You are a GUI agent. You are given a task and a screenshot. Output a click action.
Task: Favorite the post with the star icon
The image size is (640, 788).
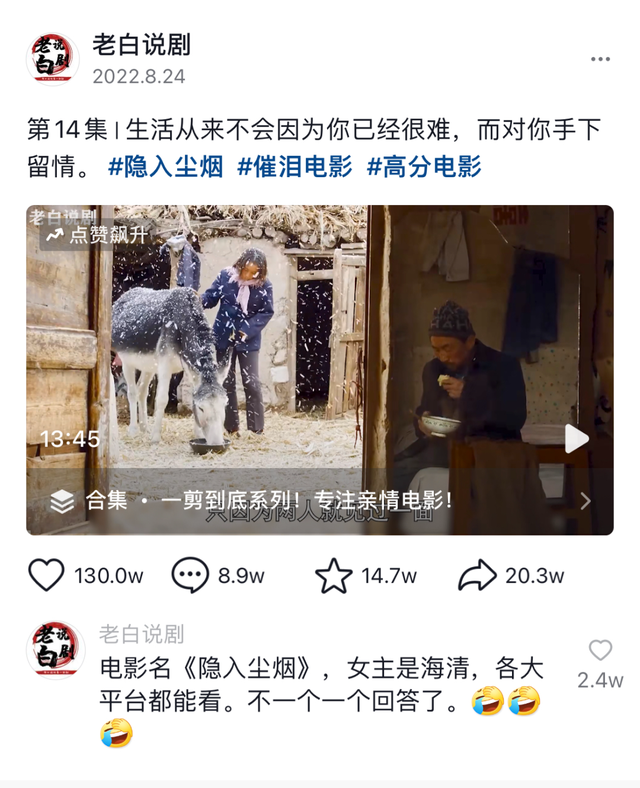point(334,575)
